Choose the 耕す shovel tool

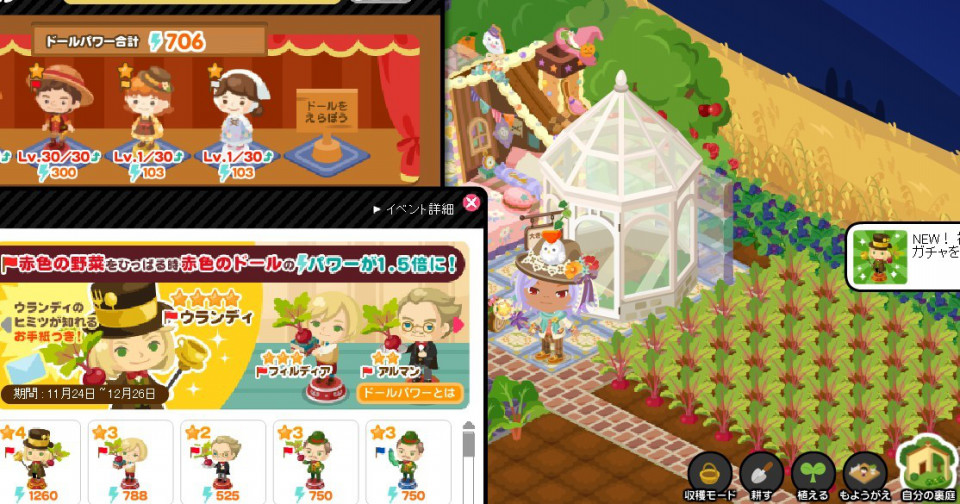[x=762, y=474]
